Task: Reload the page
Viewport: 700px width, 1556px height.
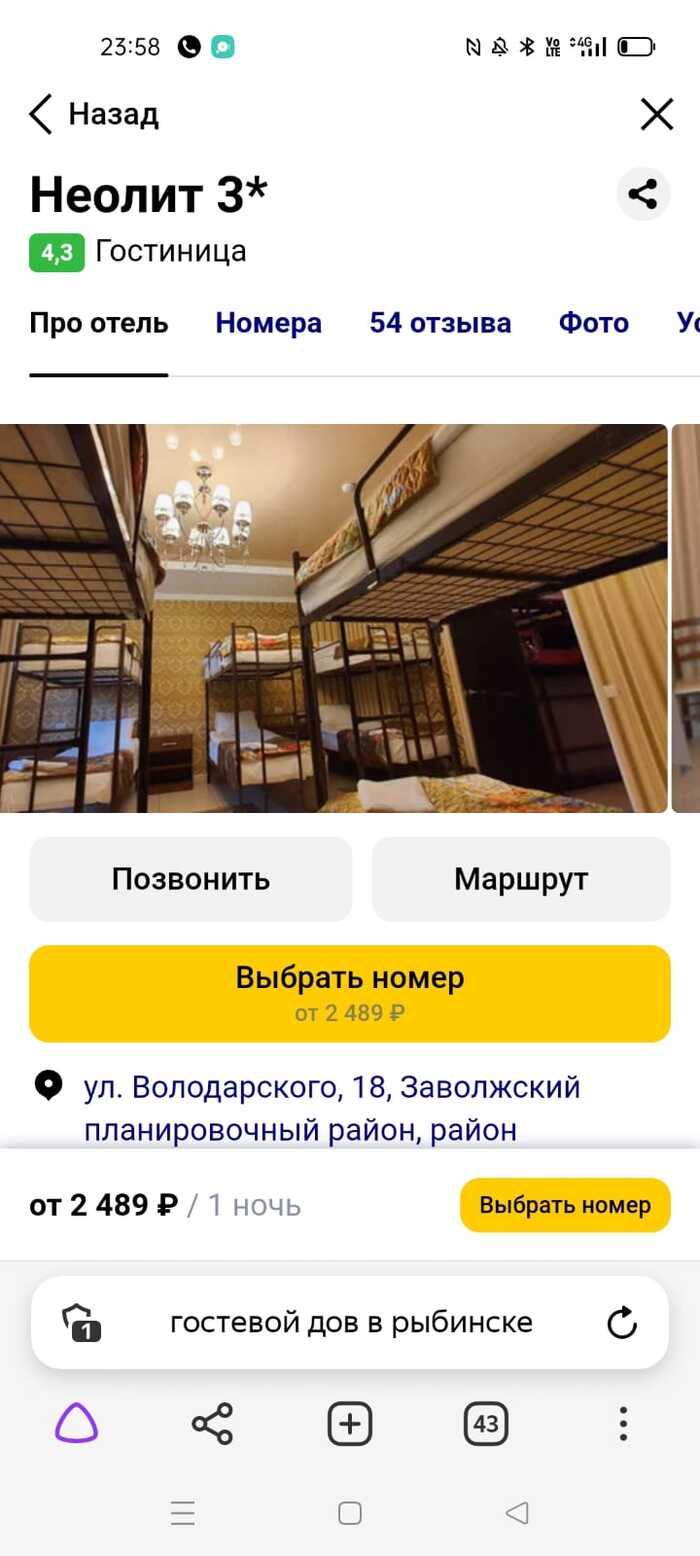Action: (622, 1323)
